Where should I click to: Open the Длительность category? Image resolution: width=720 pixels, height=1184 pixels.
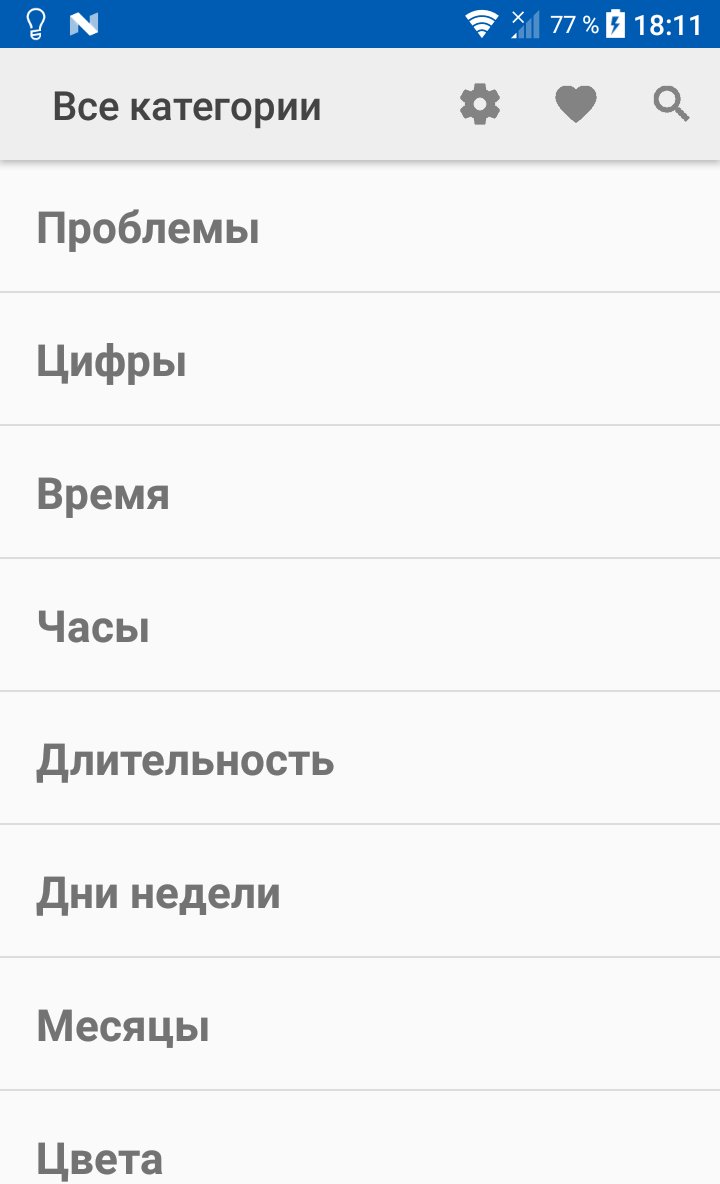(x=360, y=757)
